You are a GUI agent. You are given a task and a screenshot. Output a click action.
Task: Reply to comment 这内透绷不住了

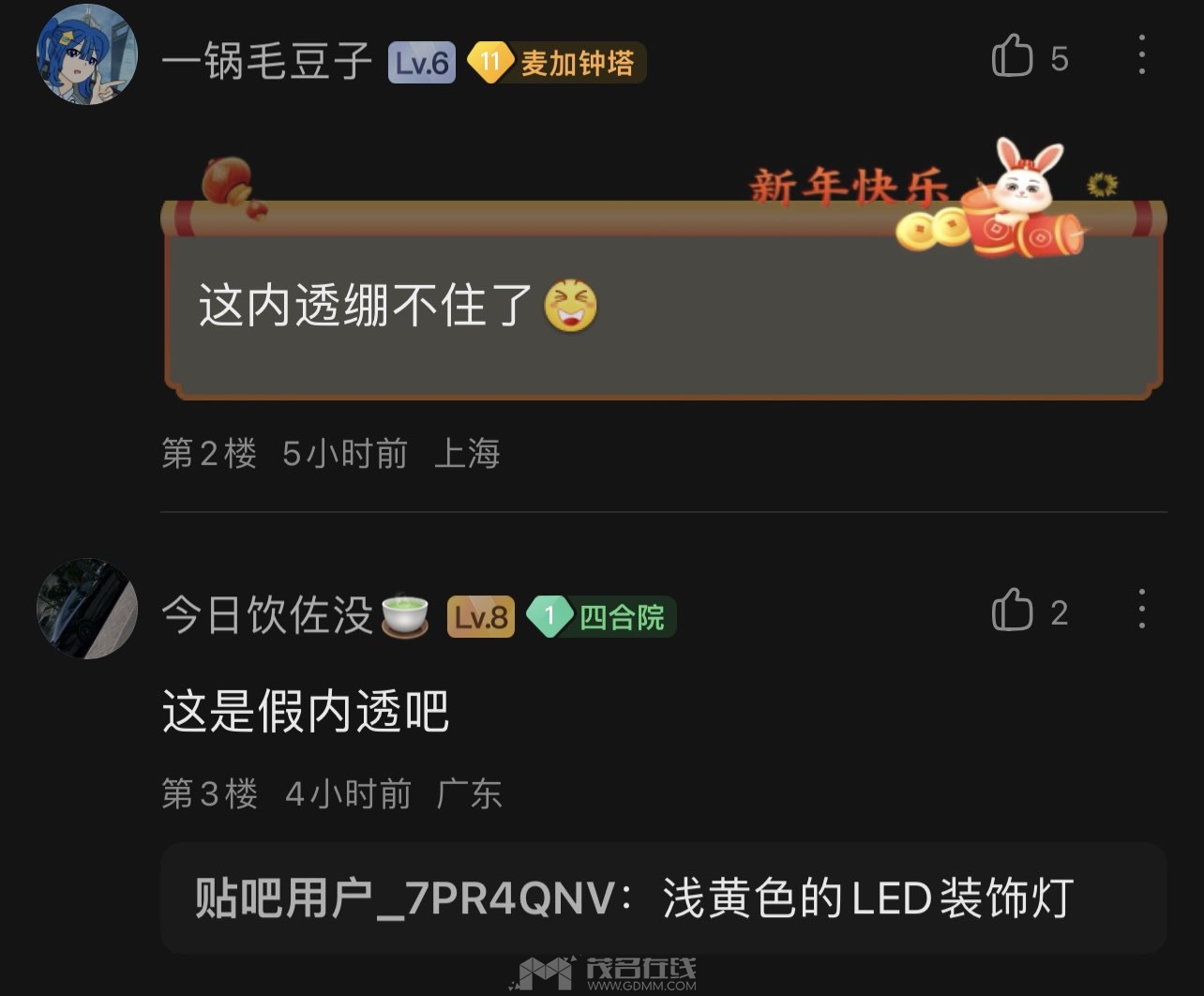366,307
